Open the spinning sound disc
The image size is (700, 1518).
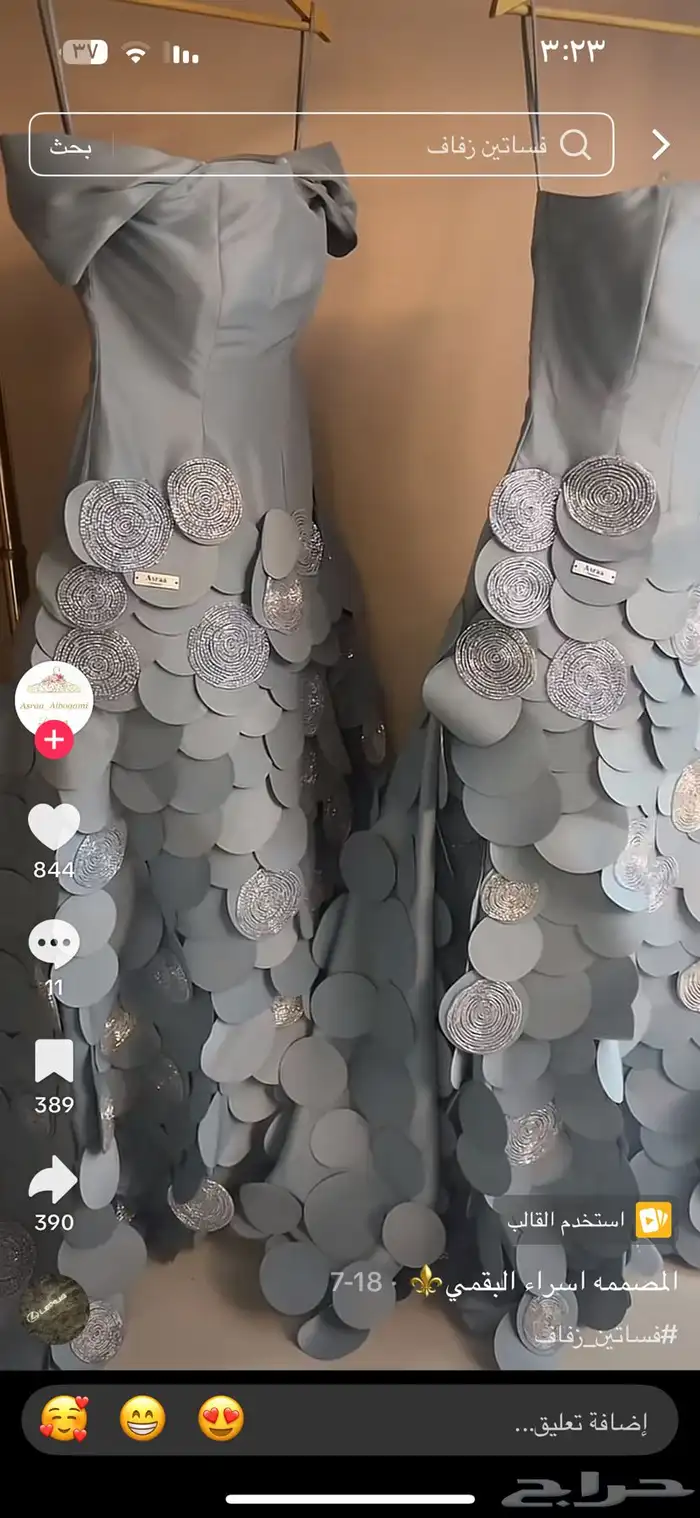[54, 1309]
